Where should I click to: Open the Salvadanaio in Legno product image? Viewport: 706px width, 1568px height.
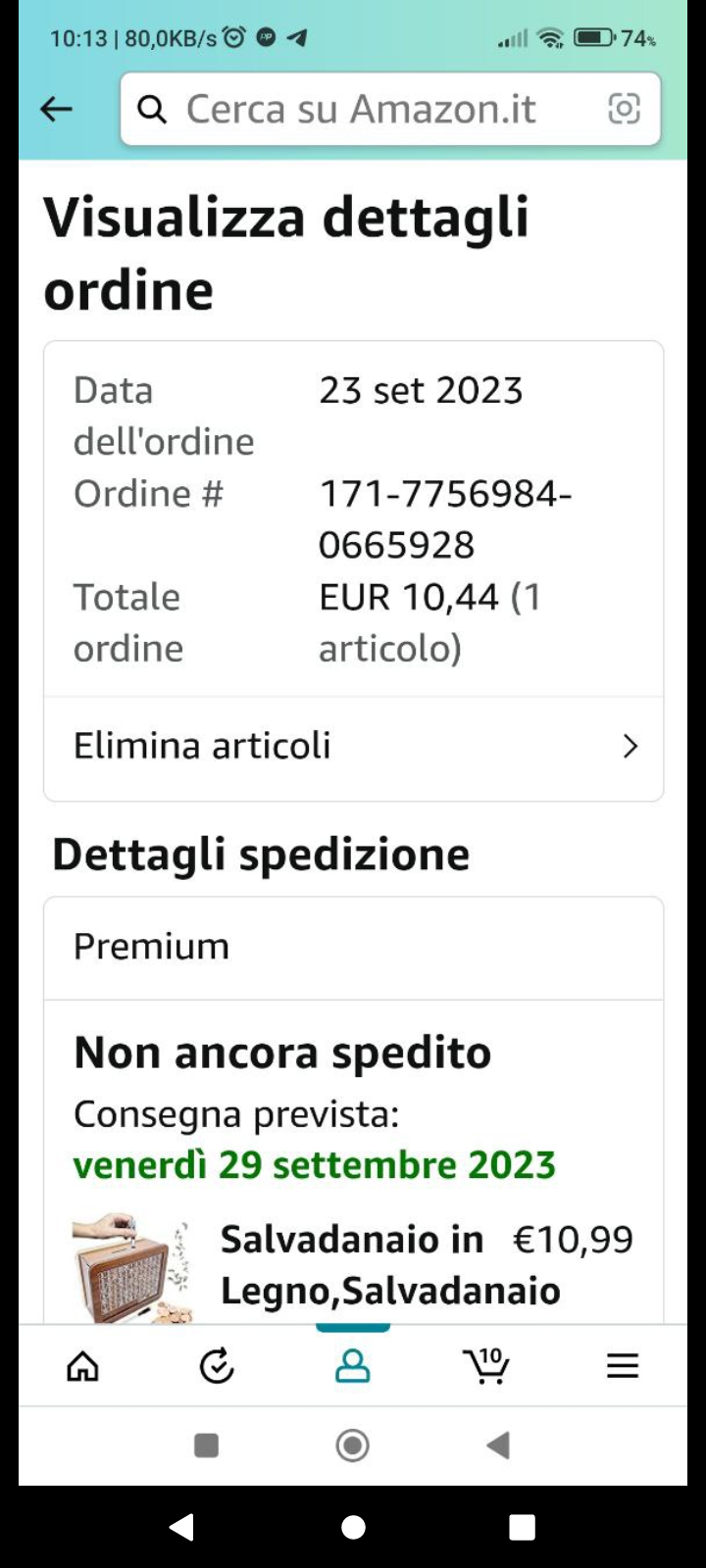coord(131,1268)
